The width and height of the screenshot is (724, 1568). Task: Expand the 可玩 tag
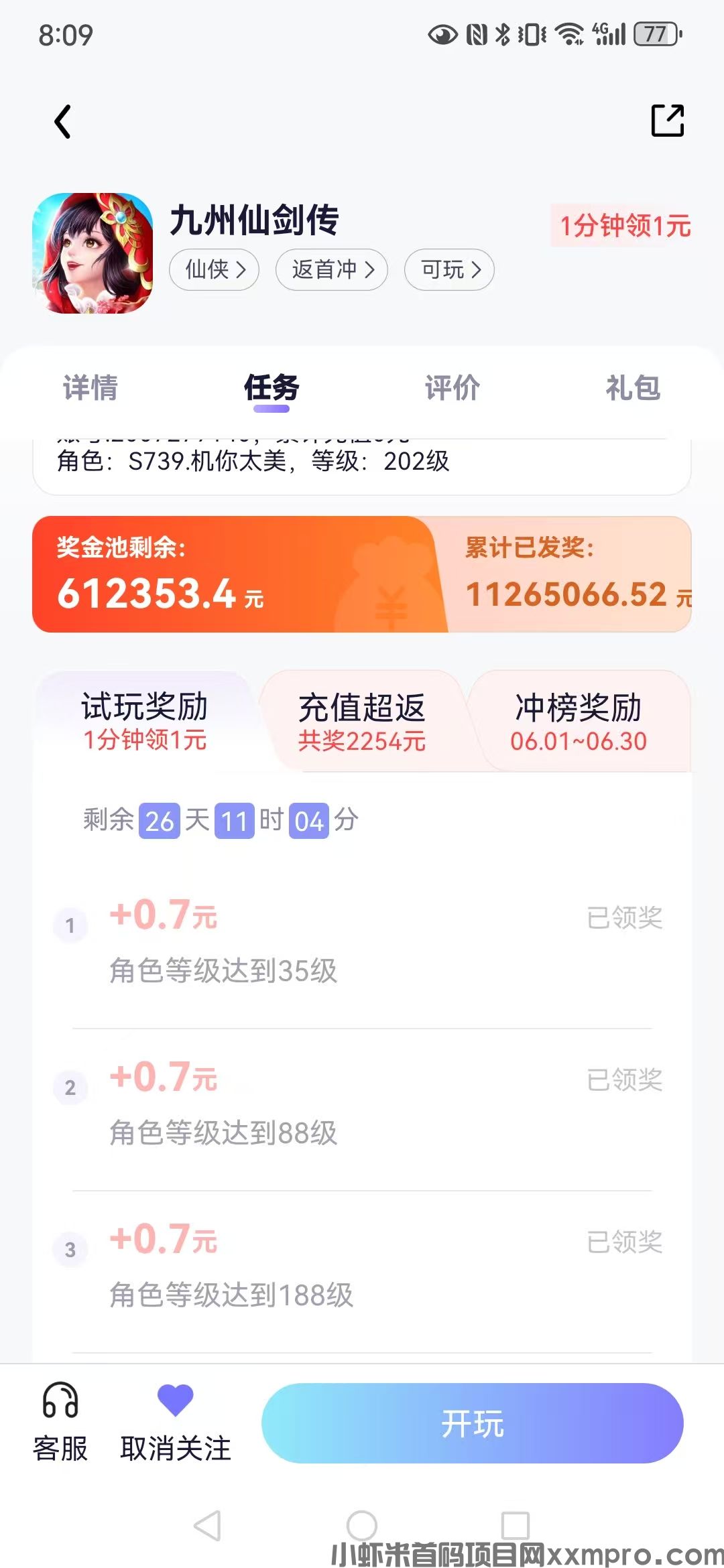(448, 271)
